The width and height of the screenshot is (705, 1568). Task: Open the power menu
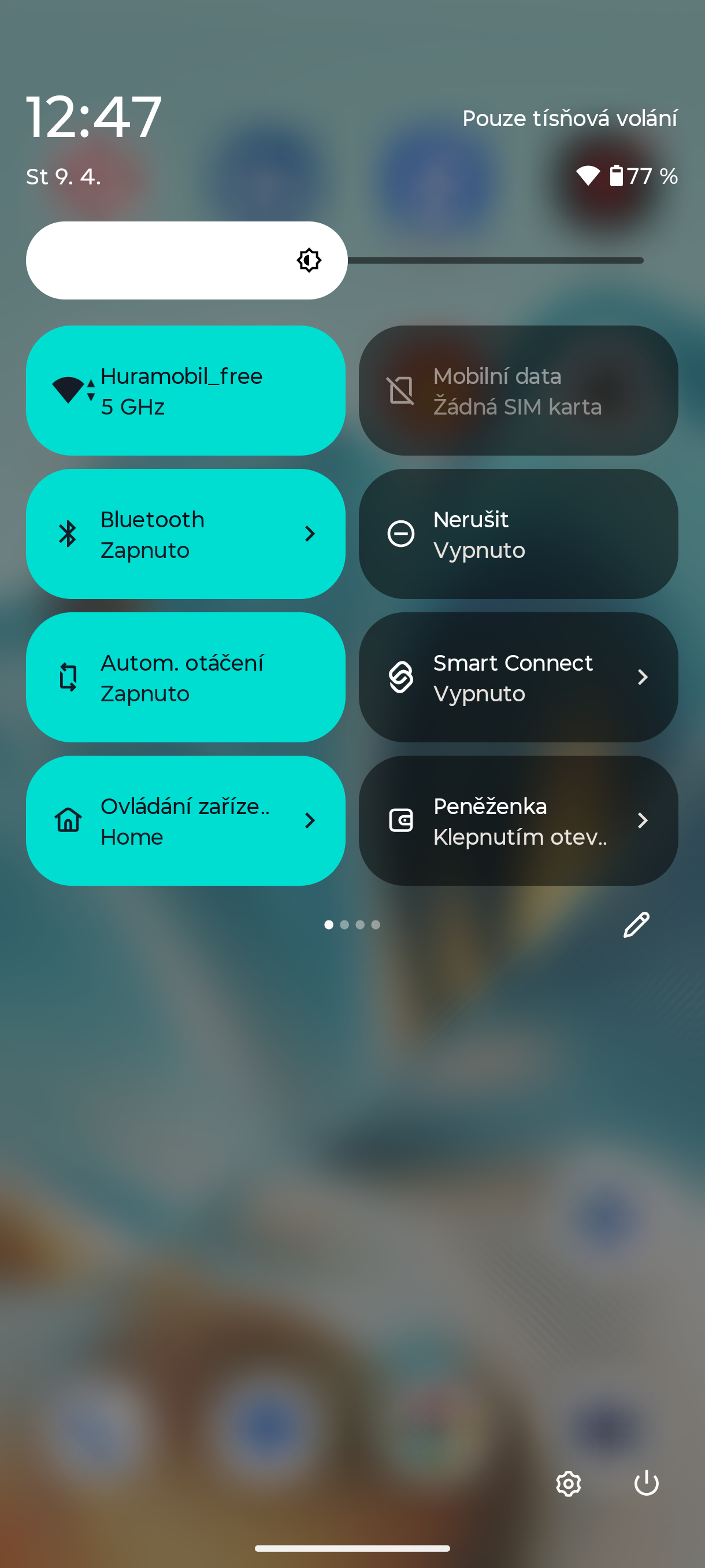646,1484
